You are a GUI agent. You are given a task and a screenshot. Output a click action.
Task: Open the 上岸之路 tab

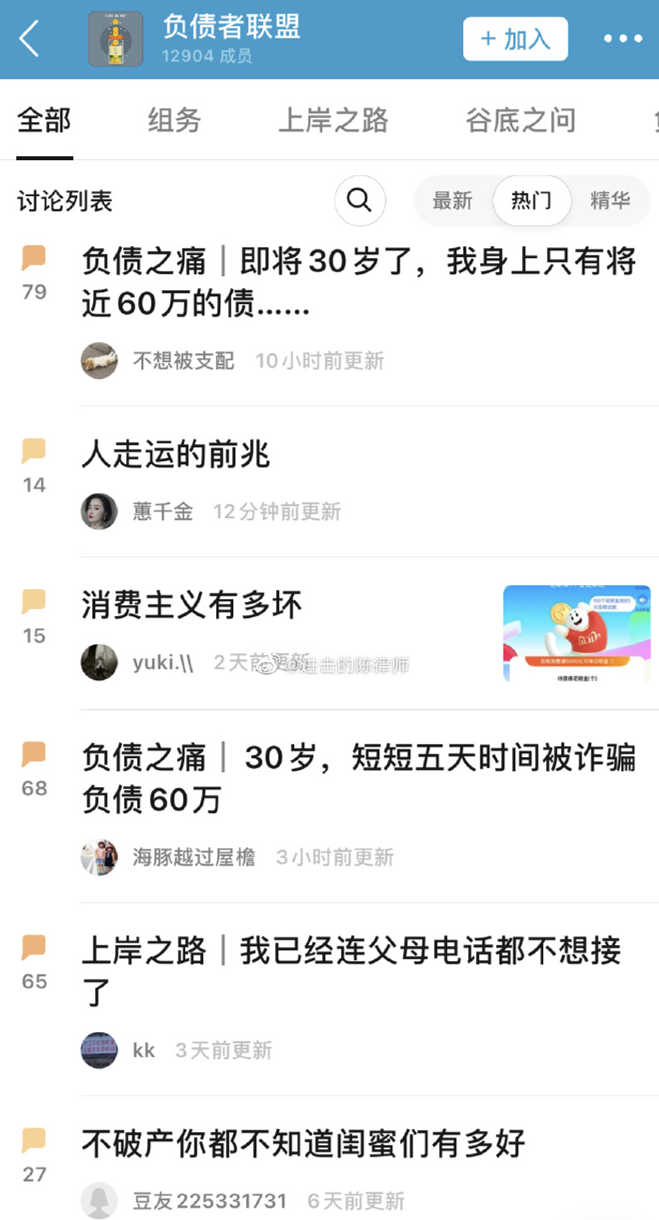click(x=333, y=121)
